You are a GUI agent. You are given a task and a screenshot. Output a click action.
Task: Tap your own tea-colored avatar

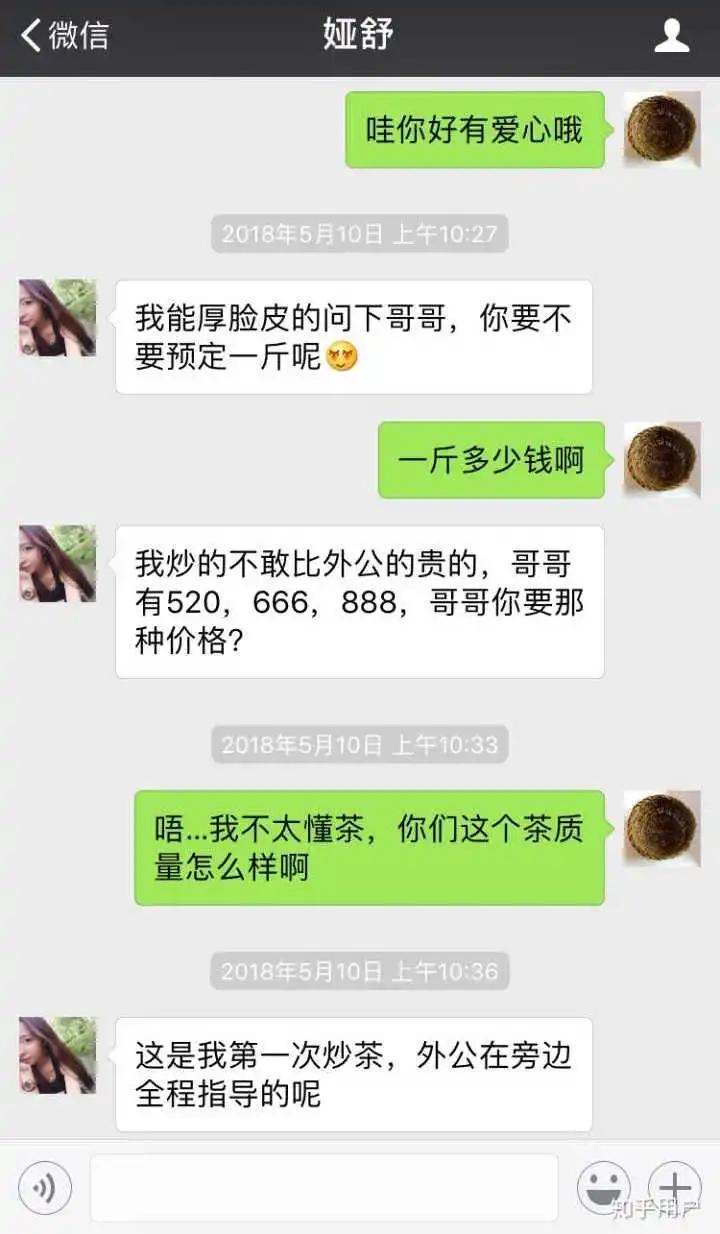coord(661,130)
